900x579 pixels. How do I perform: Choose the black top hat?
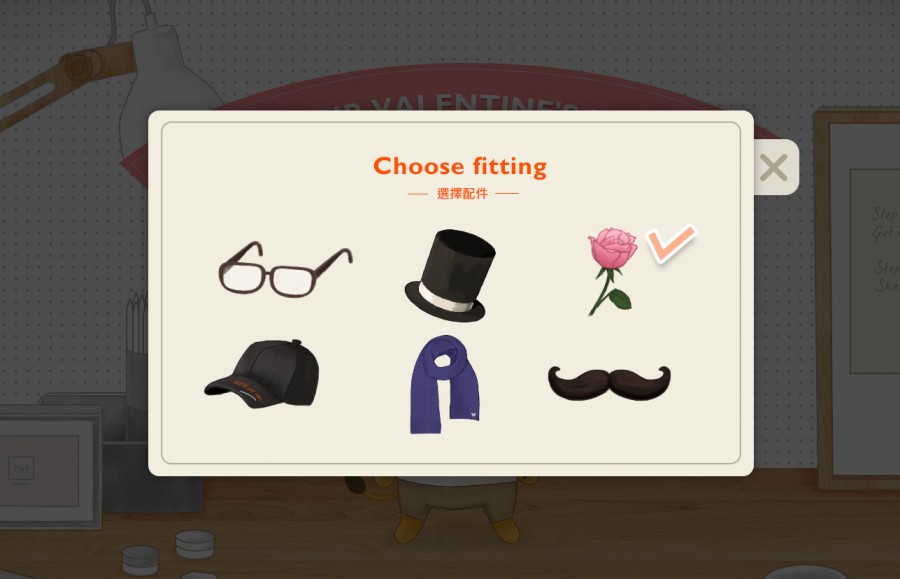(448, 275)
